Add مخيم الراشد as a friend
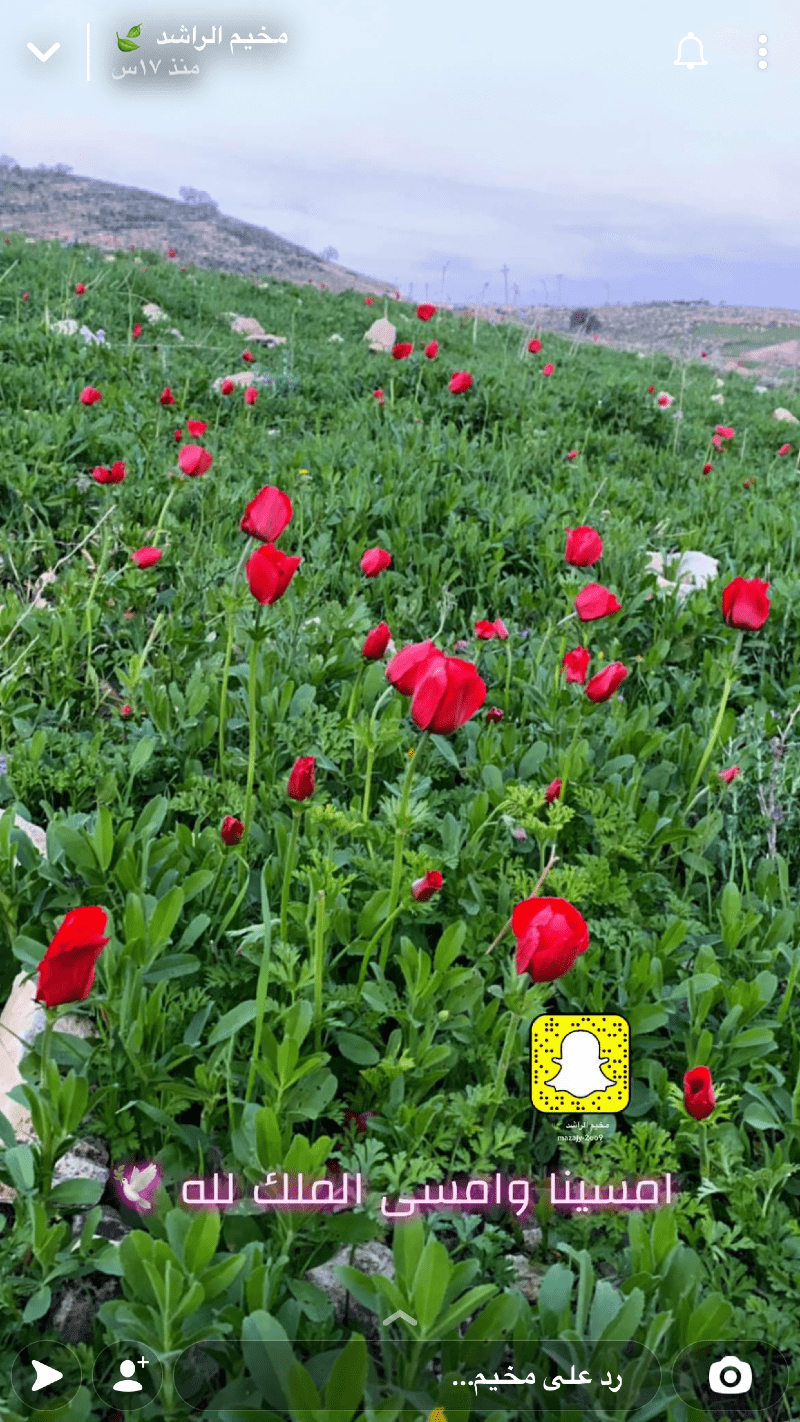The height and width of the screenshot is (1422, 800). [128, 1376]
